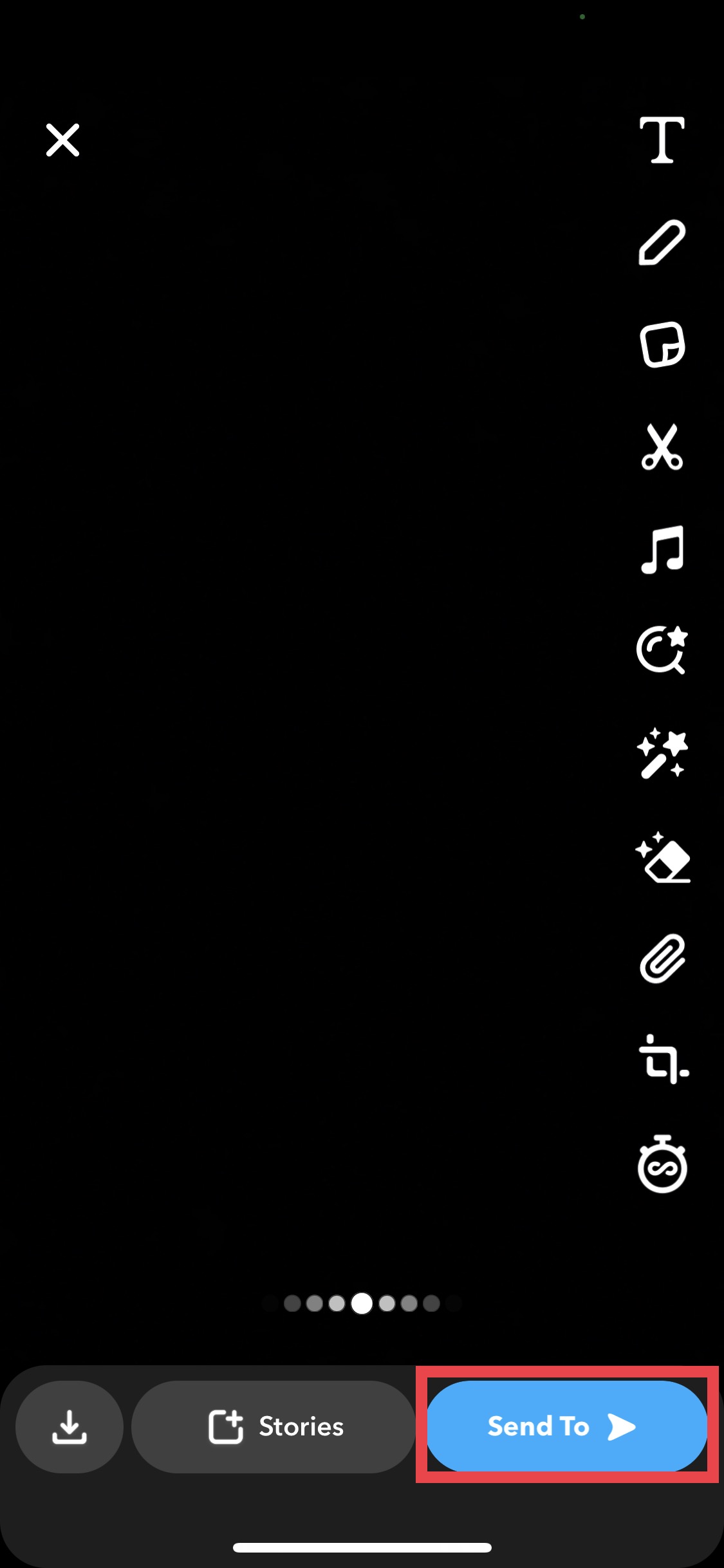Screen dimensions: 724x1568
Task: Select the magic eraser tool
Action: (663, 858)
